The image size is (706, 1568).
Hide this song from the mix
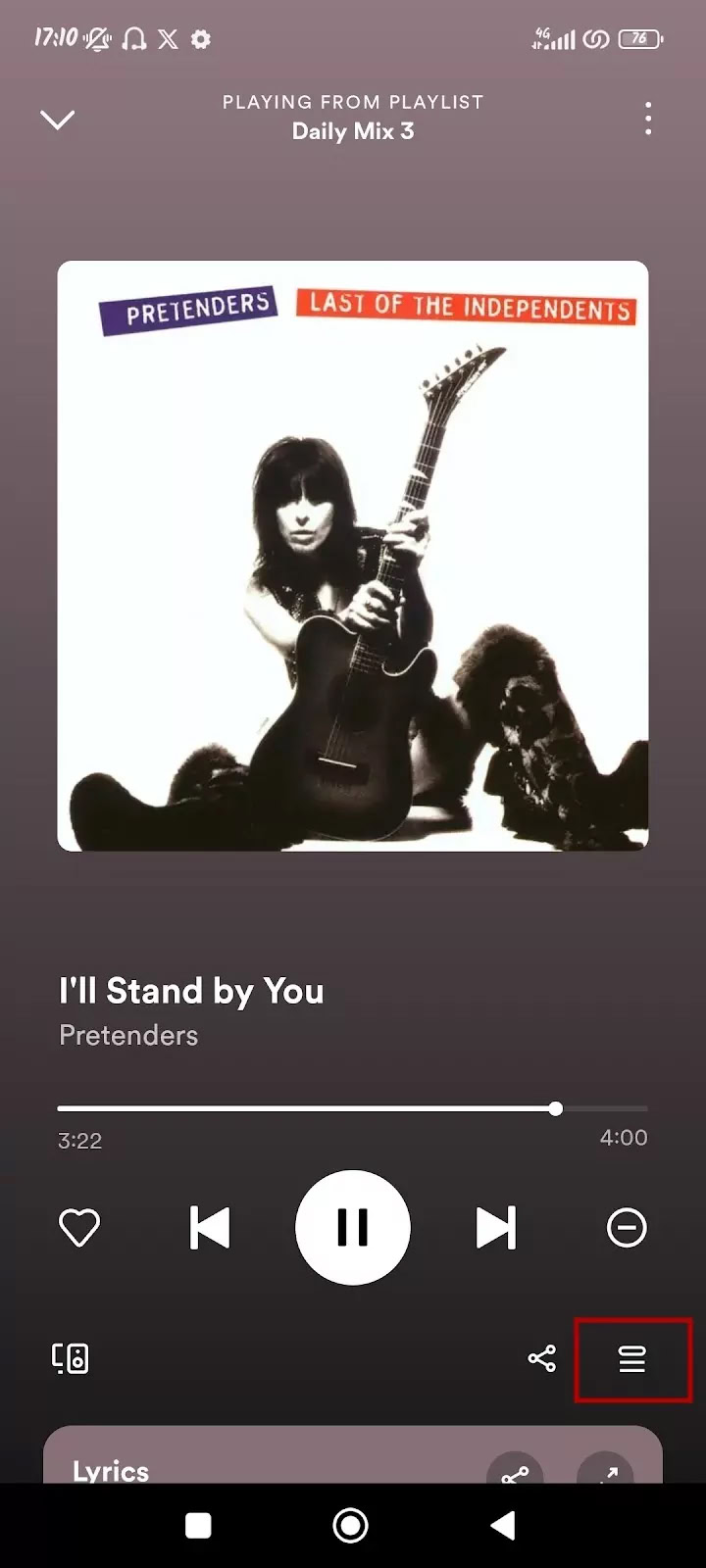coord(627,1227)
